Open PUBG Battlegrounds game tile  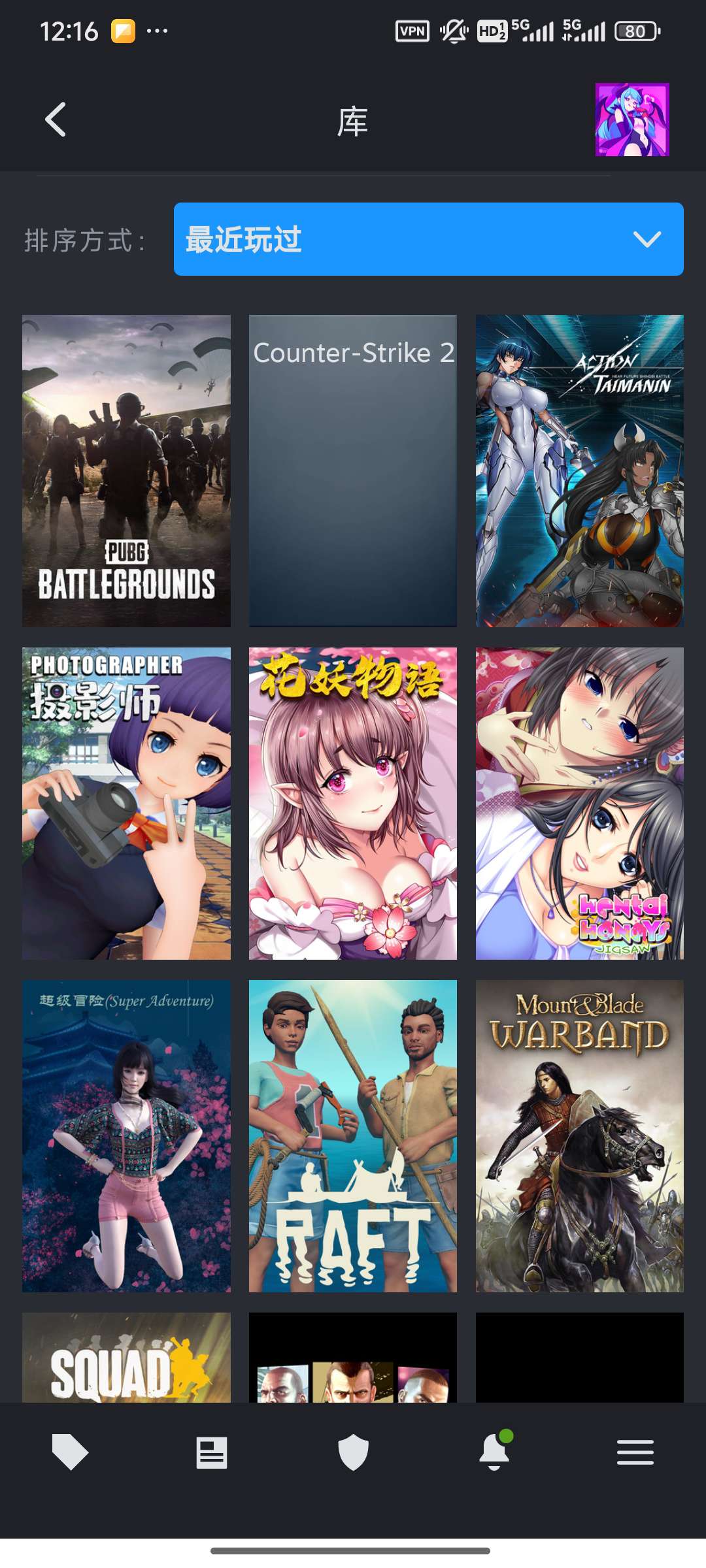[126, 470]
